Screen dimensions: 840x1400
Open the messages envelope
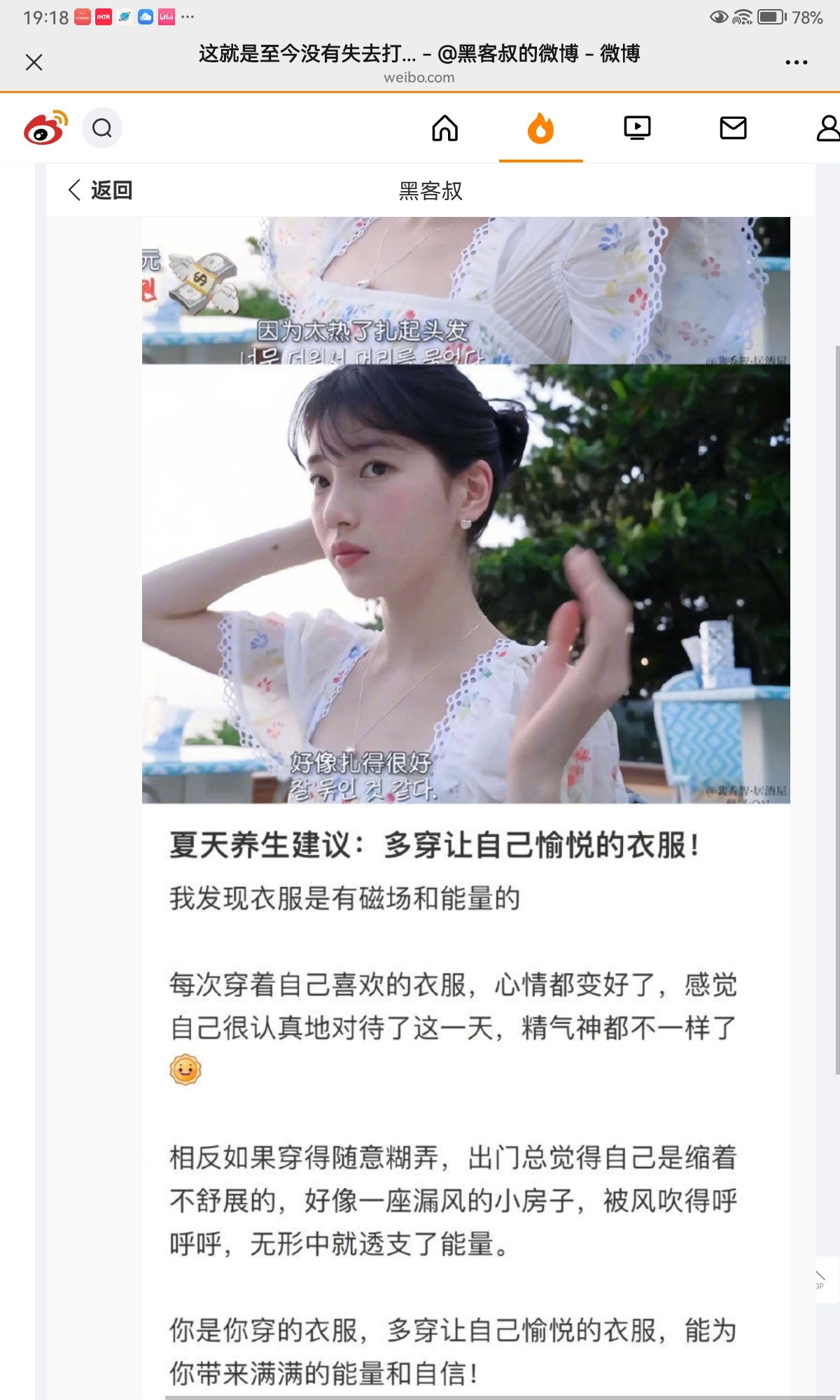pyautogui.click(x=733, y=128)
